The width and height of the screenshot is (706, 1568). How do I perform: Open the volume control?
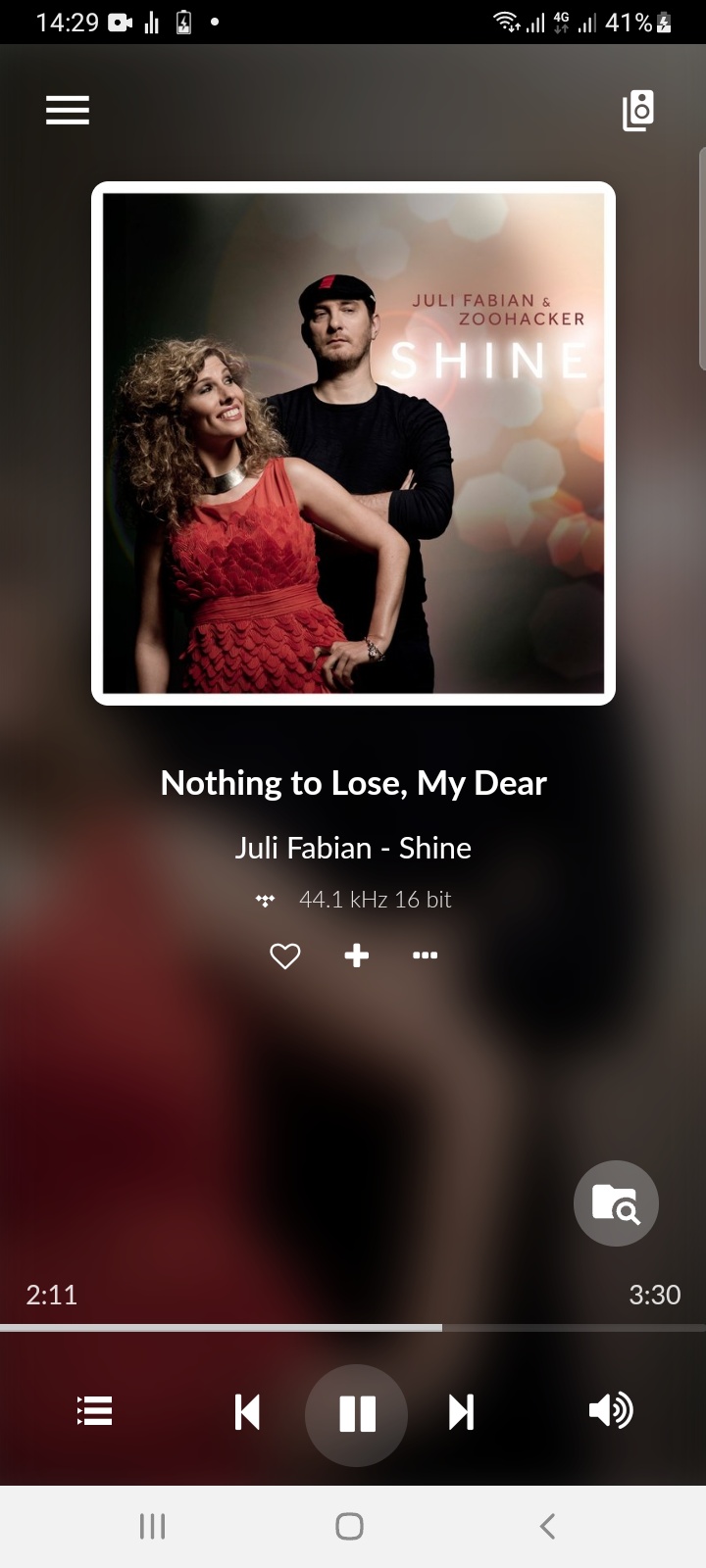pos(610,1411)
